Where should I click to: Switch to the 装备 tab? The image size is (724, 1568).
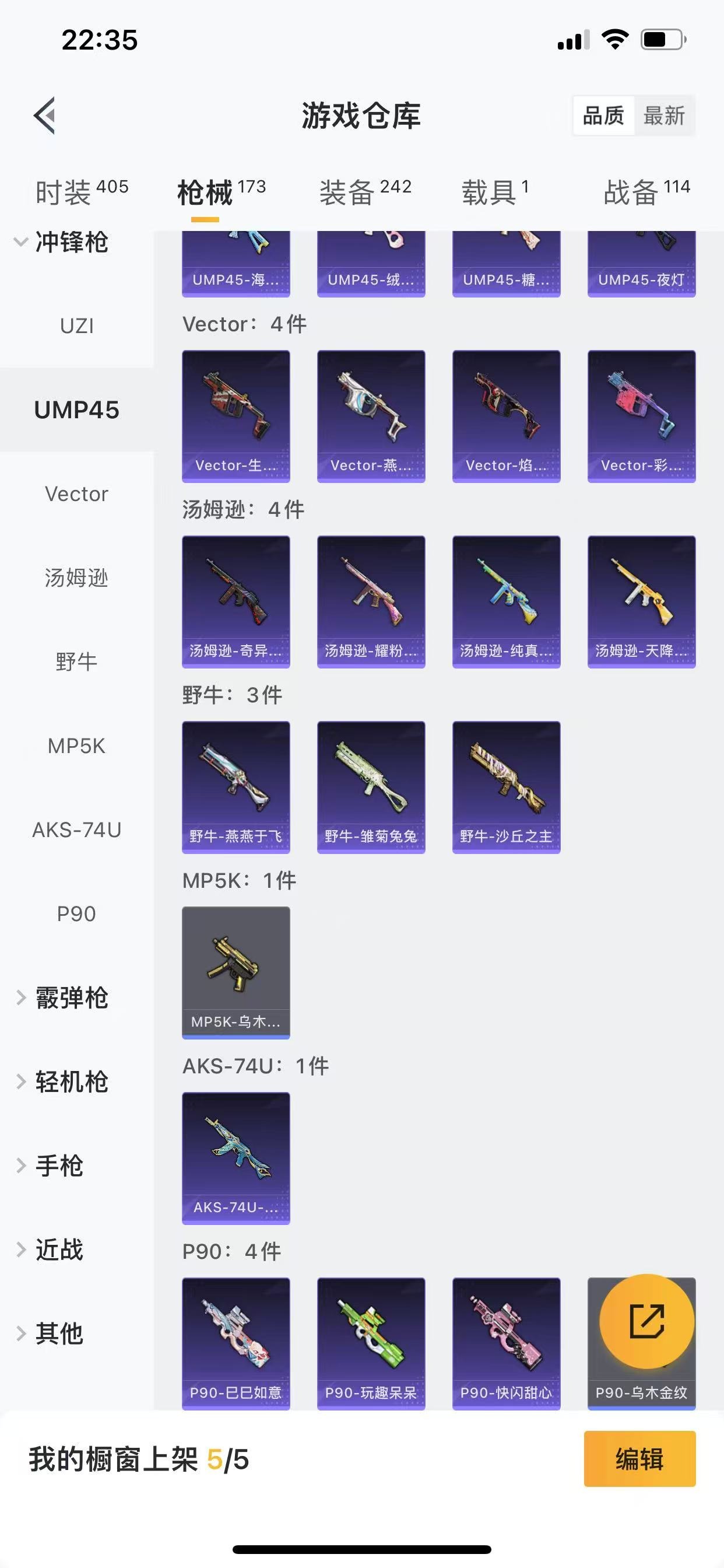[365, 192]
